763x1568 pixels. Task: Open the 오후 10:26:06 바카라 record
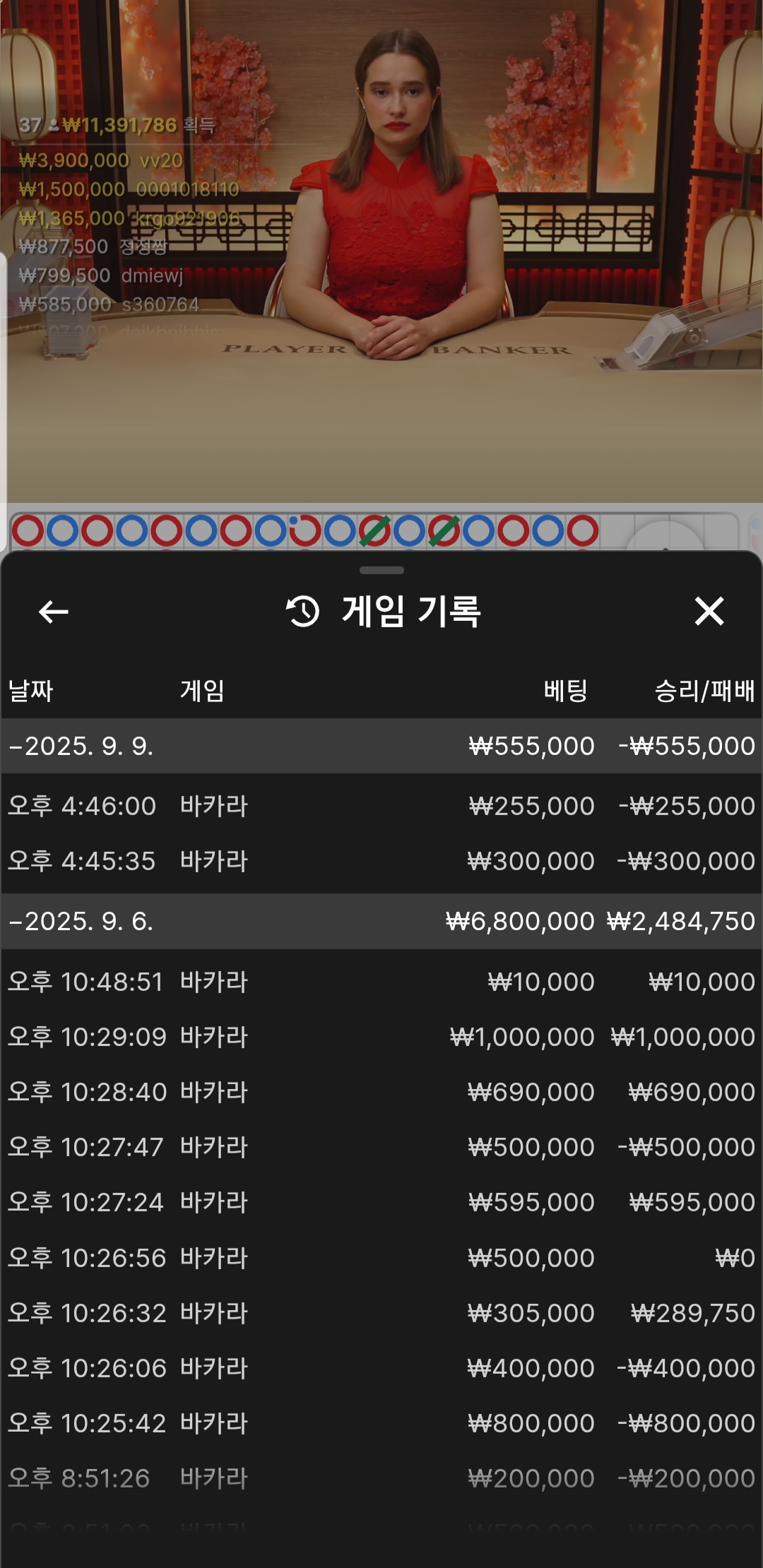(x=381, y=1368)
